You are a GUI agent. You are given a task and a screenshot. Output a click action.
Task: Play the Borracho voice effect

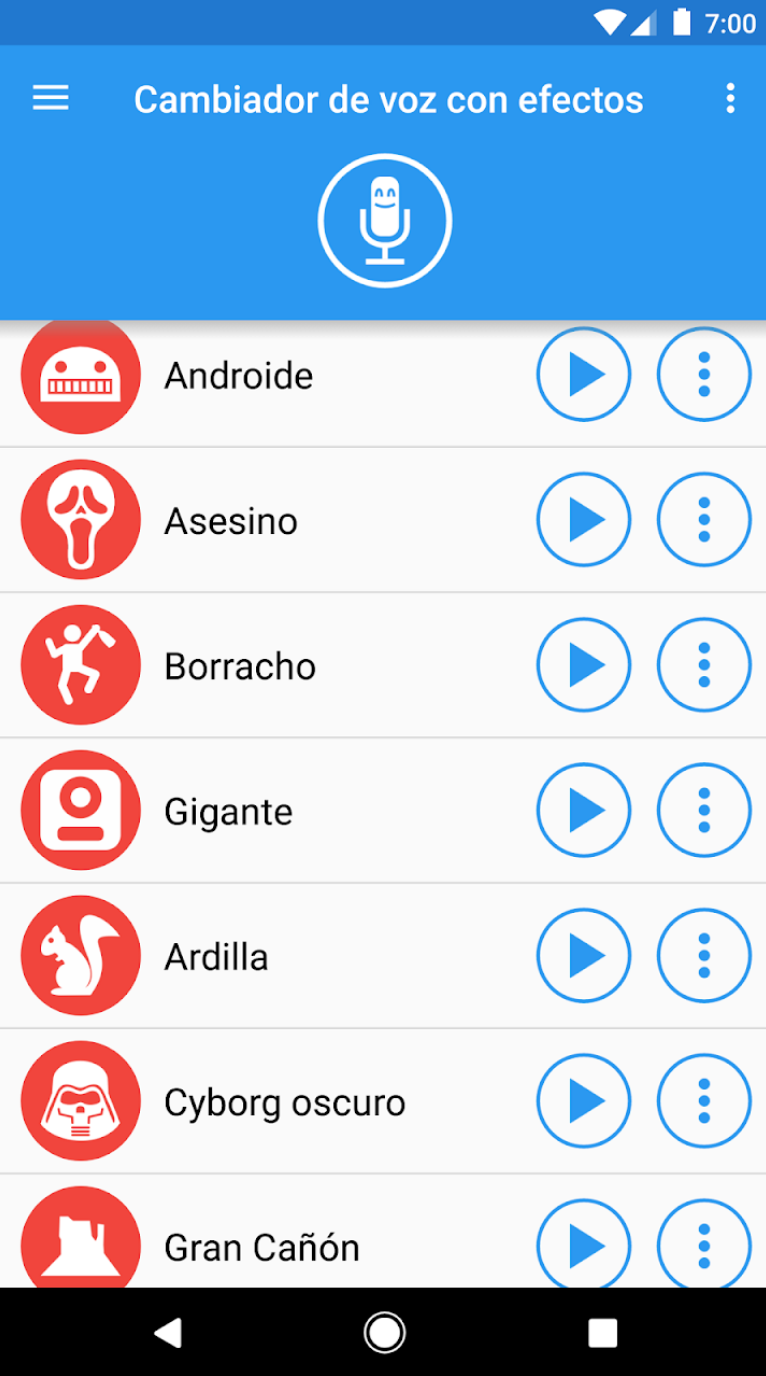[x=584, y=665]
